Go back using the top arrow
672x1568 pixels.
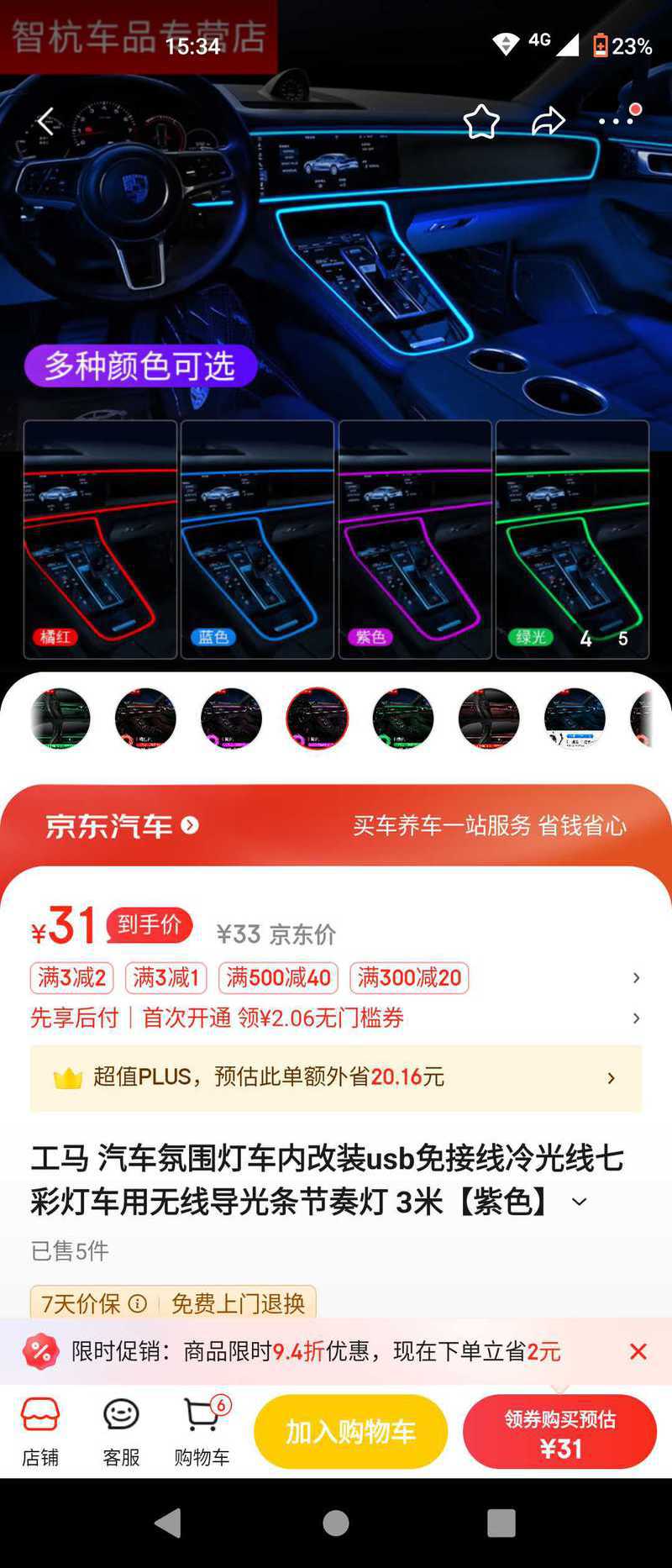(47, 122)
